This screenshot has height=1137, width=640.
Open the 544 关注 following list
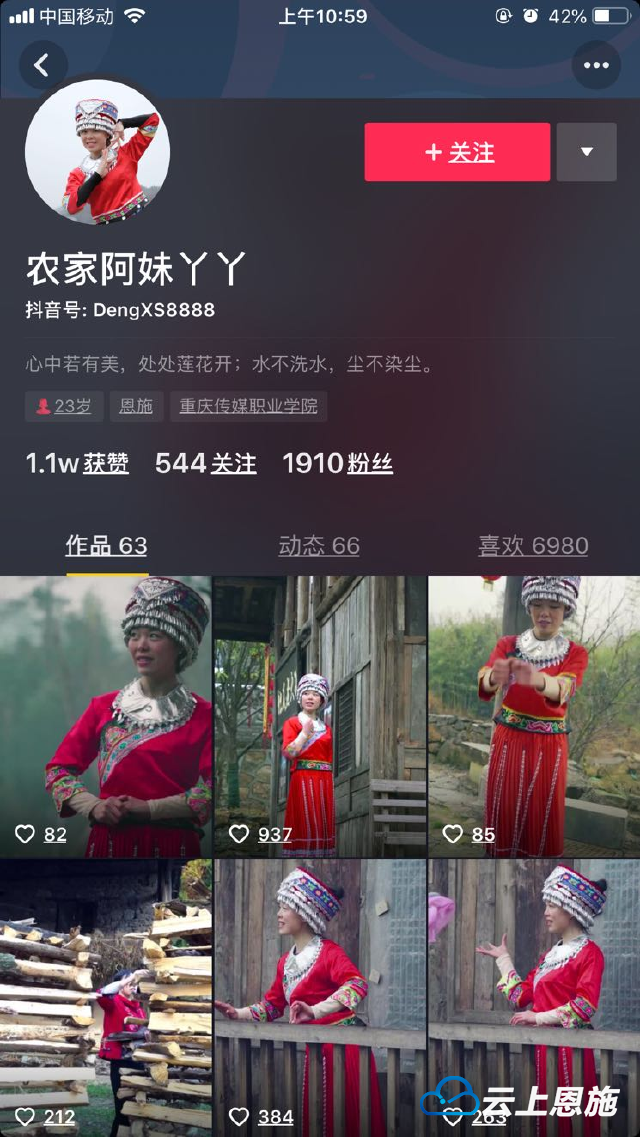206,464
